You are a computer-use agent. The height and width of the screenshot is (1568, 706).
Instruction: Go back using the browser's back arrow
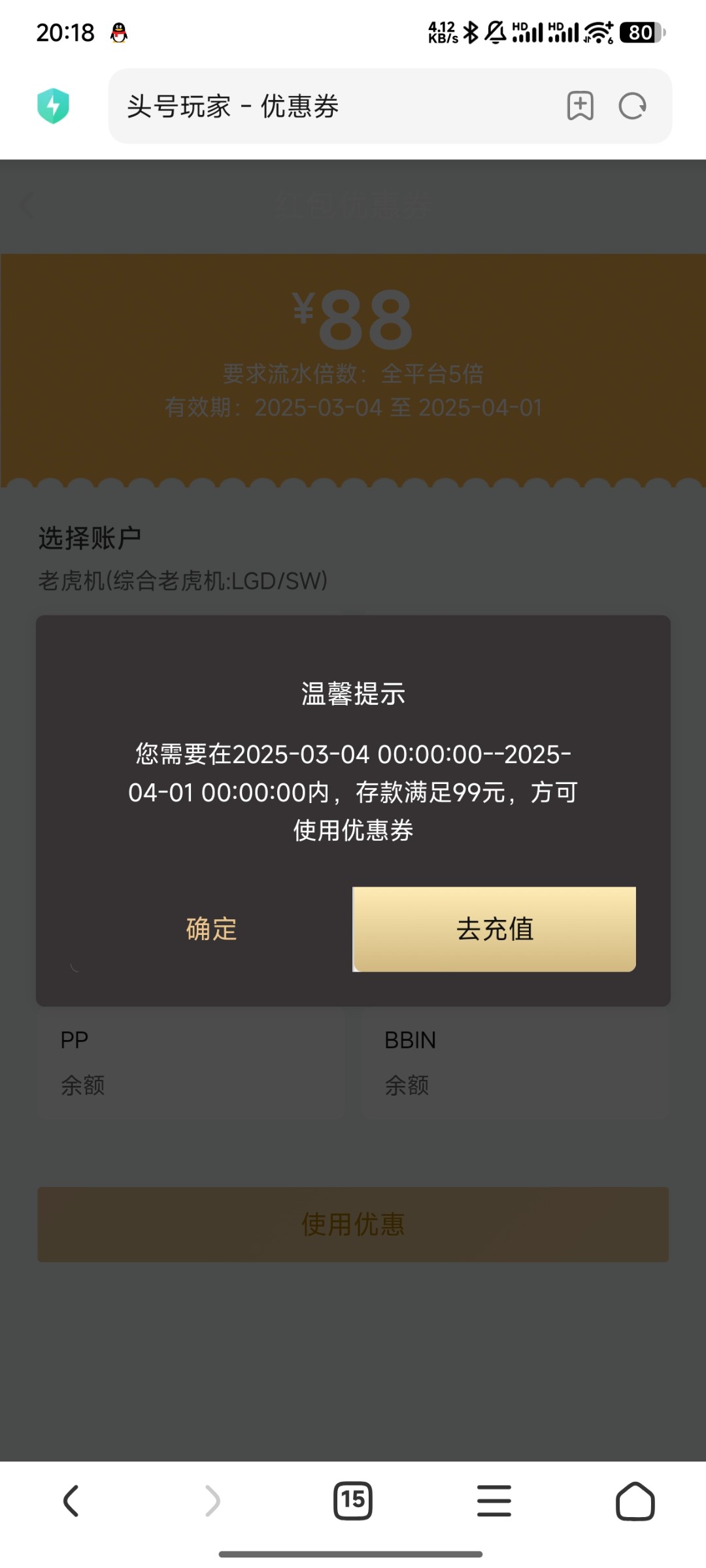71,1501
